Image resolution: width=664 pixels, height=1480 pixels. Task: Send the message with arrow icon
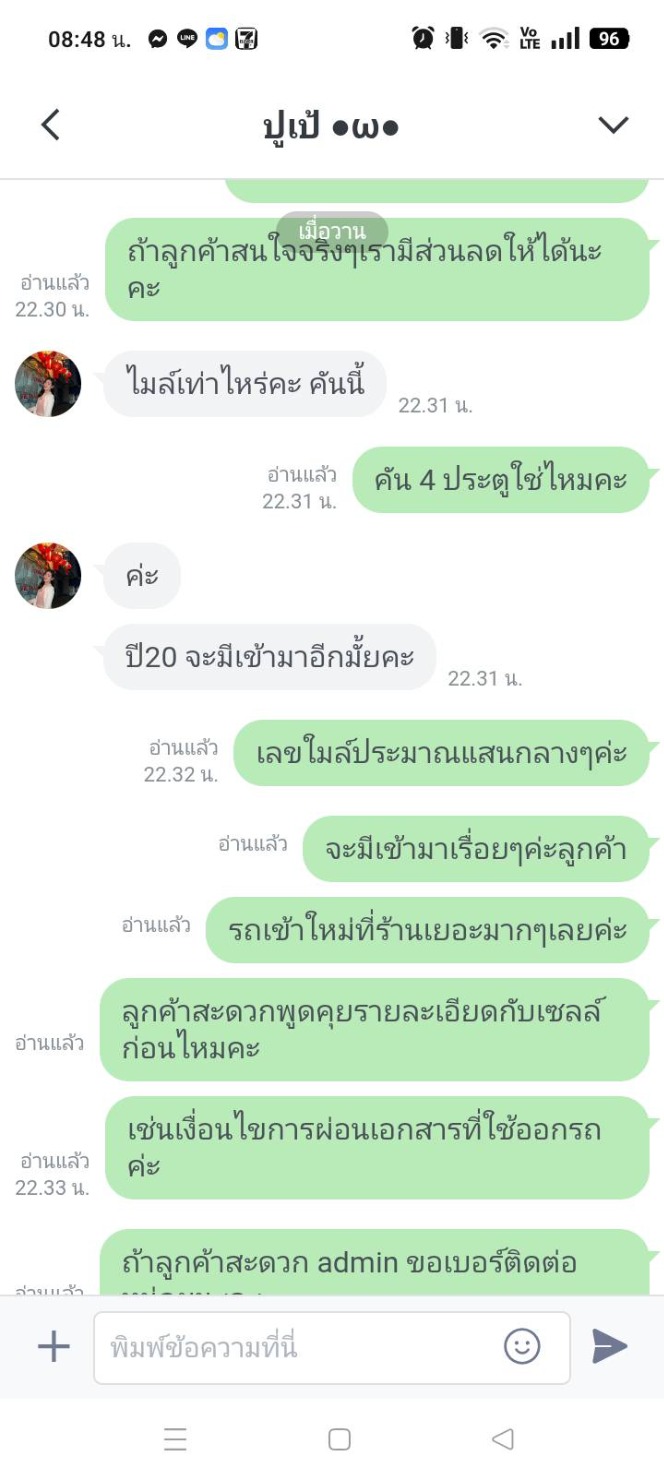coord(609,1346)
